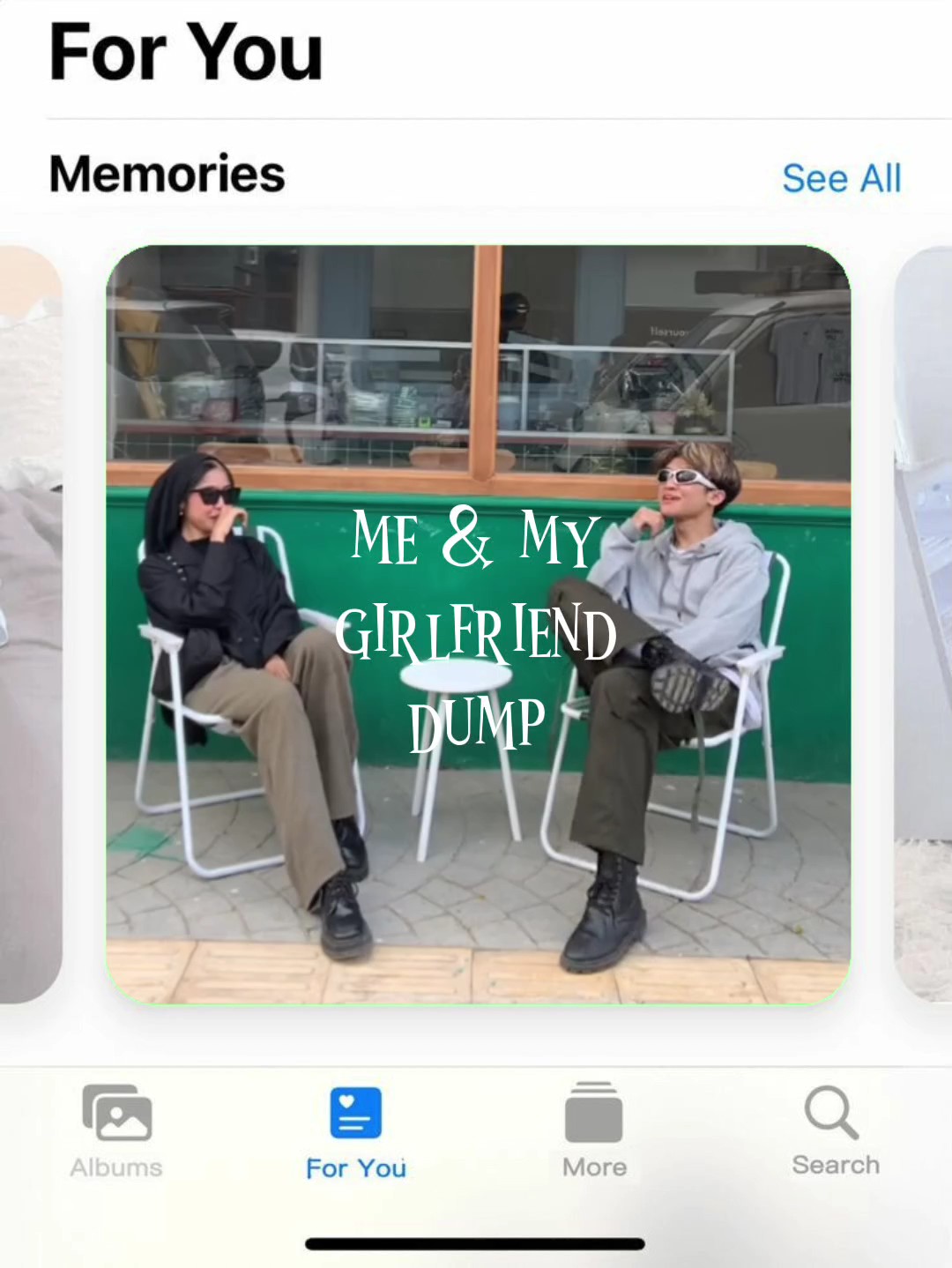Open the Me & My Girlfriend Dump memory

coord(478,624)
